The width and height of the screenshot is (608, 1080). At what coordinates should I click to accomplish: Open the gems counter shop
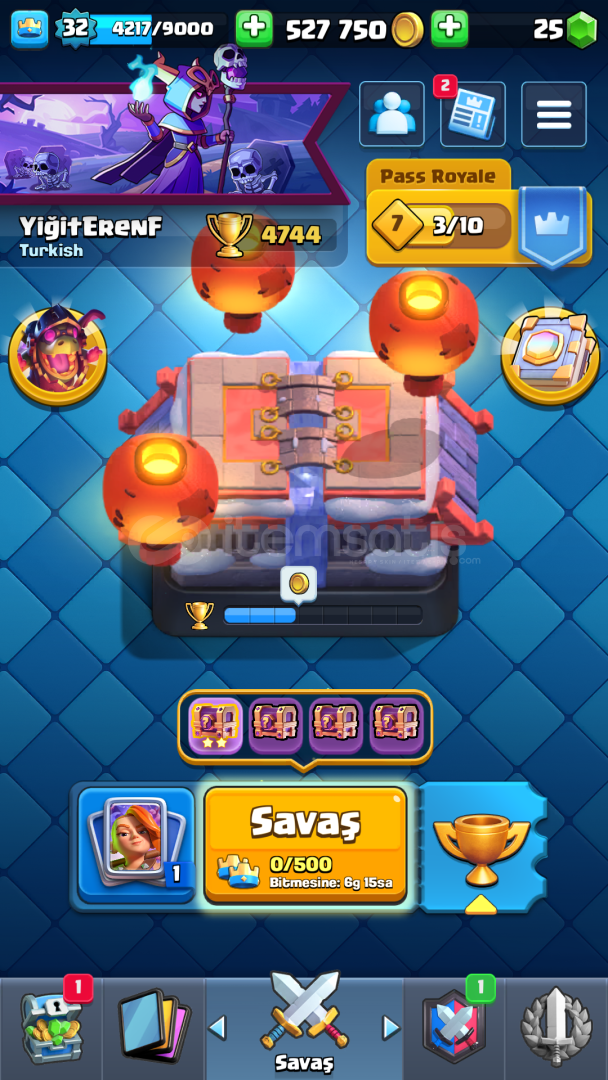point(565,30)
